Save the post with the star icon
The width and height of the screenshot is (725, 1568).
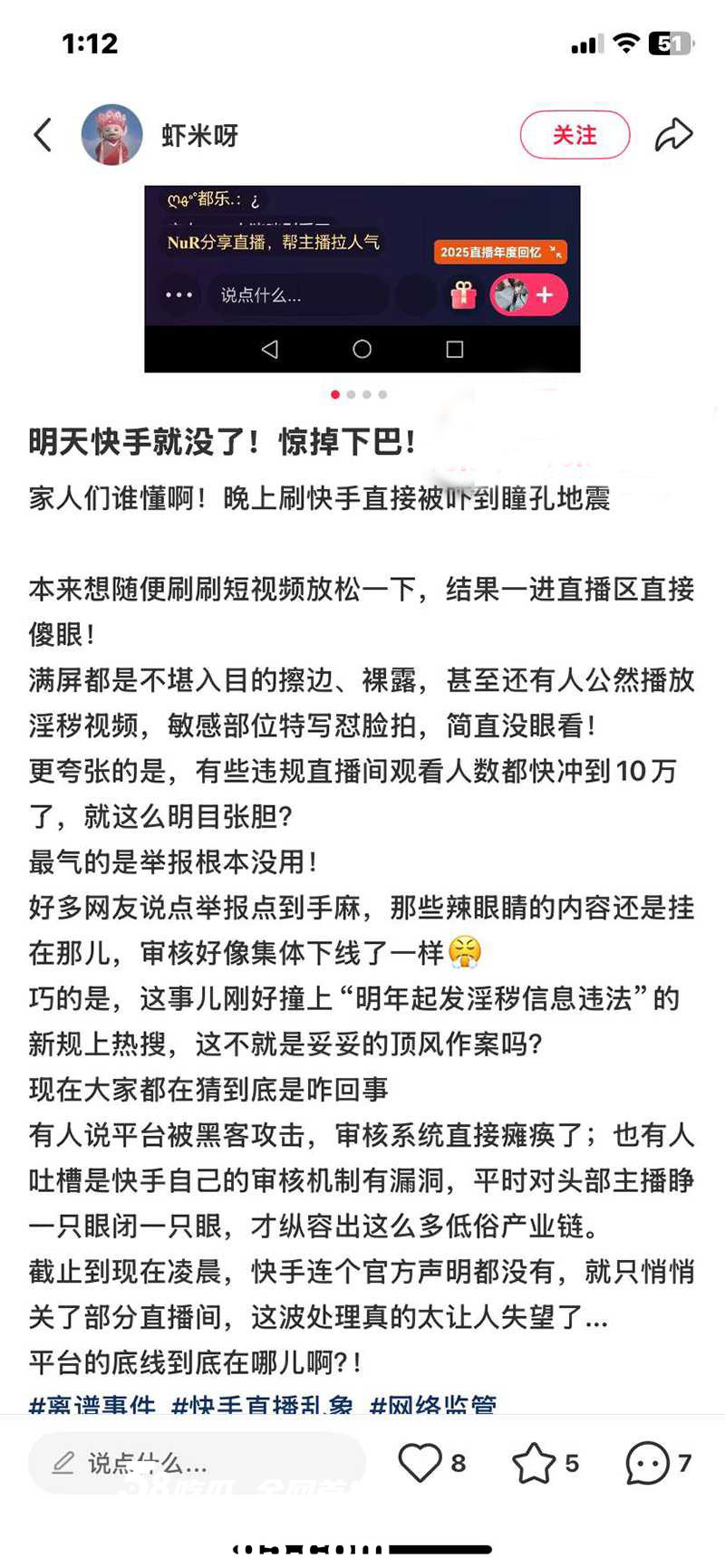tap(534, 1462)
